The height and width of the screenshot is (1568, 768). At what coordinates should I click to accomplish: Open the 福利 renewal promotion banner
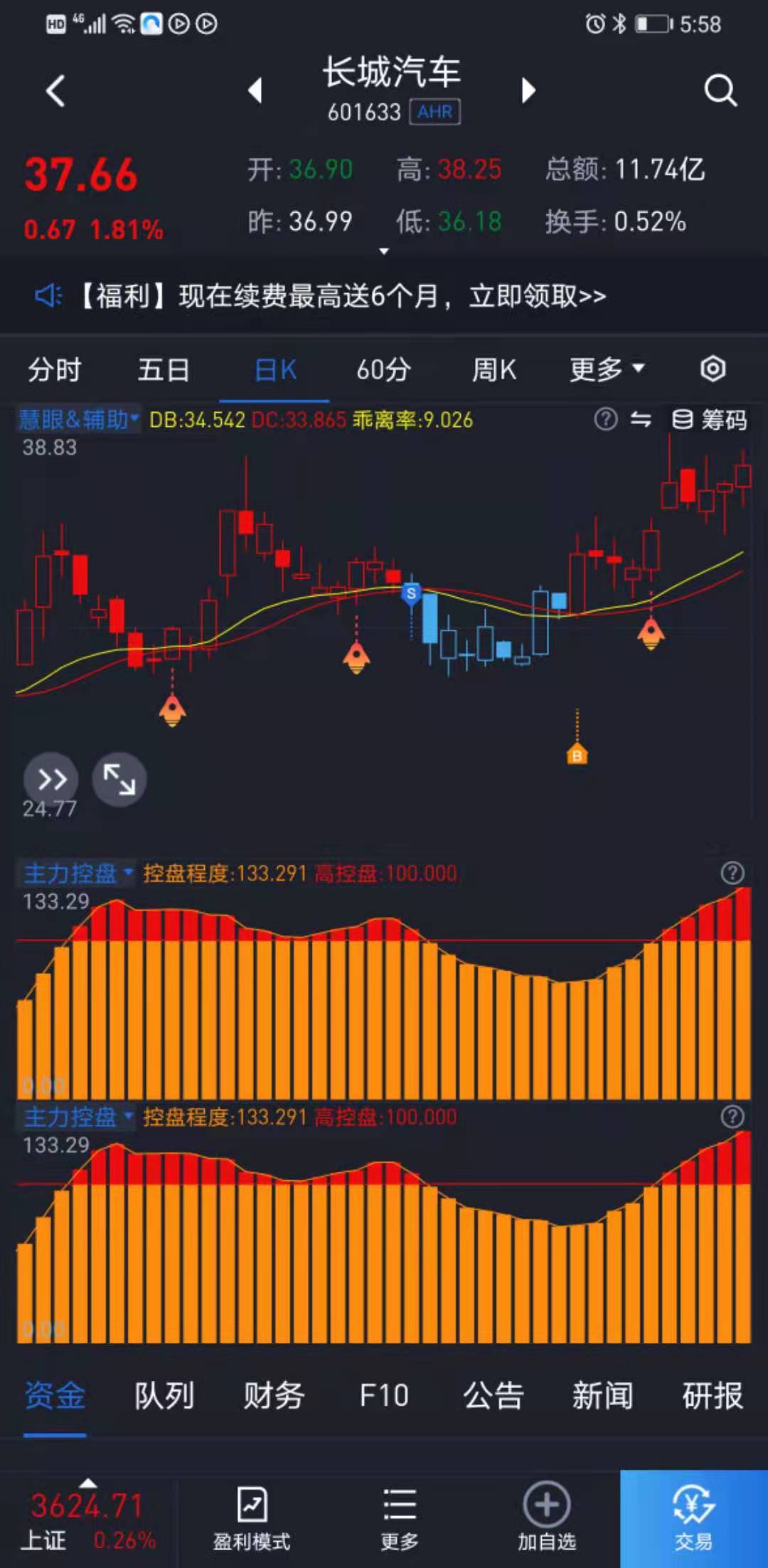[341, 296]
